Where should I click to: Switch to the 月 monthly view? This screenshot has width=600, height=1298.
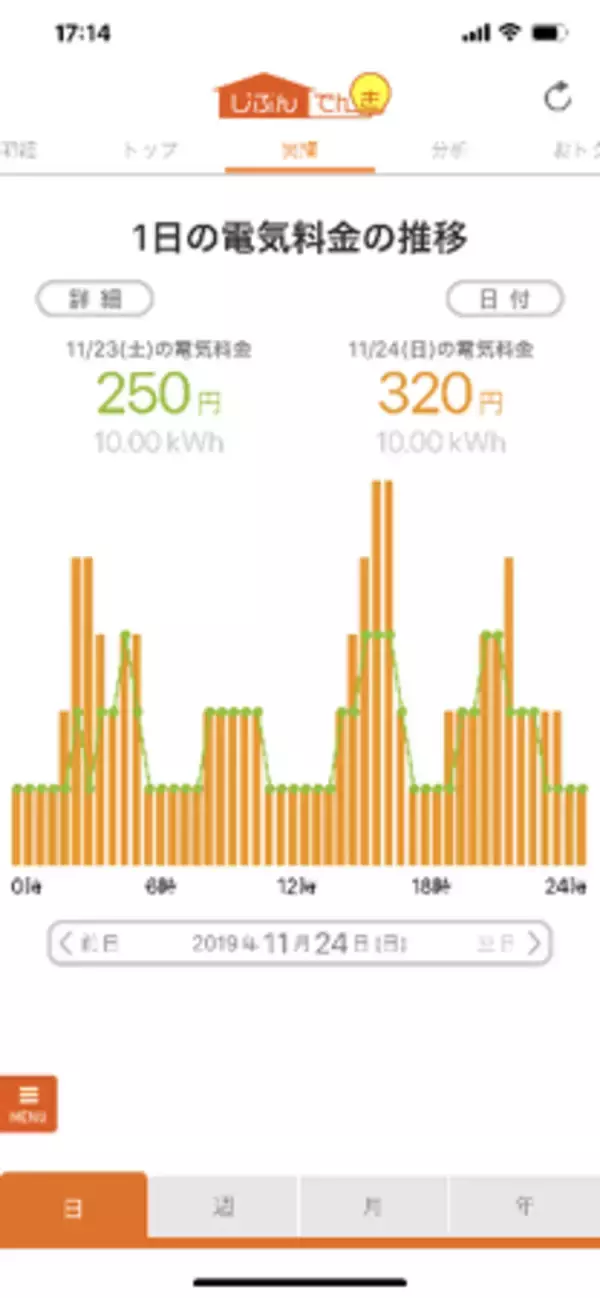pos(372,1206)
